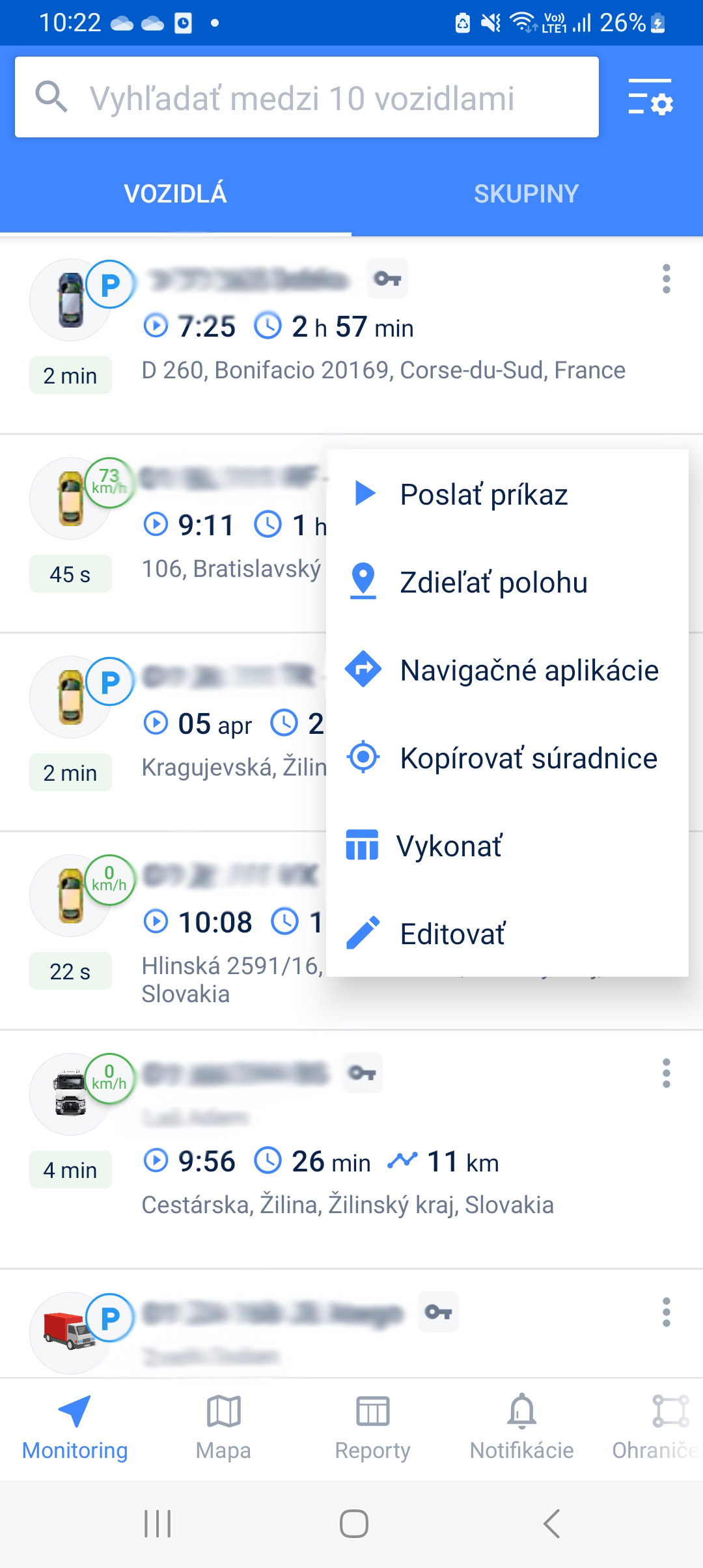Open list filter settings icon
The width and height of the screenshot is (703, 1568).
pyautogui.click(x=650, y=97)
